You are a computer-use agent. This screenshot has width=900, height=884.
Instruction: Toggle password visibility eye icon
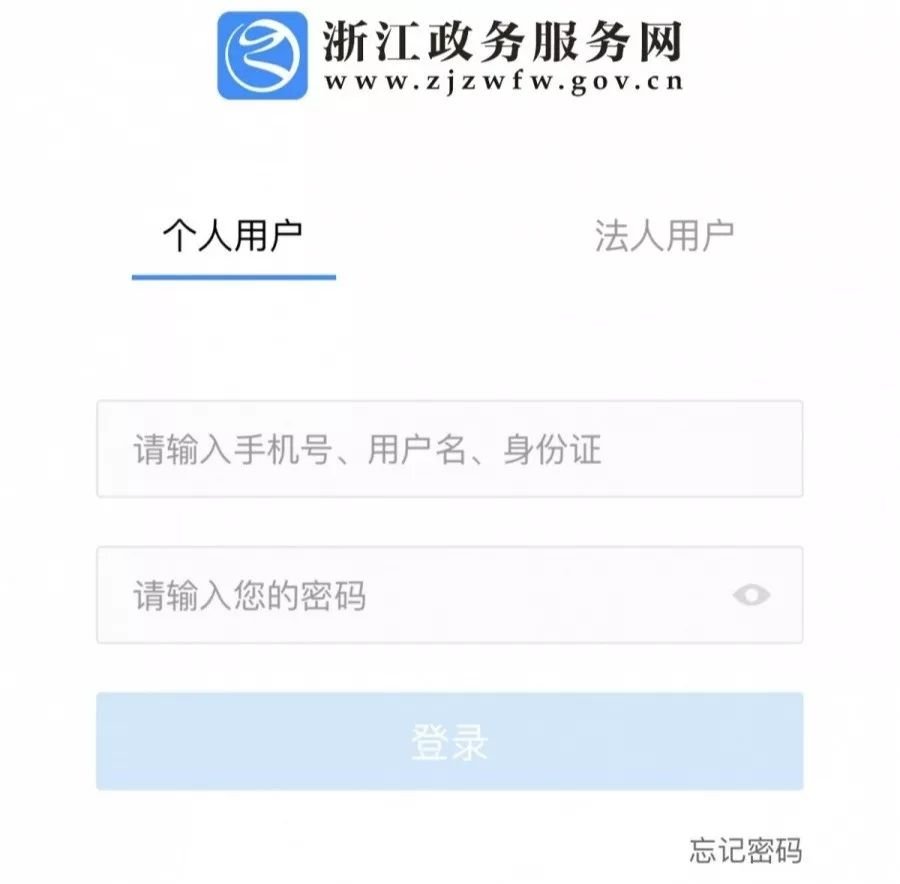coord(752,596)
